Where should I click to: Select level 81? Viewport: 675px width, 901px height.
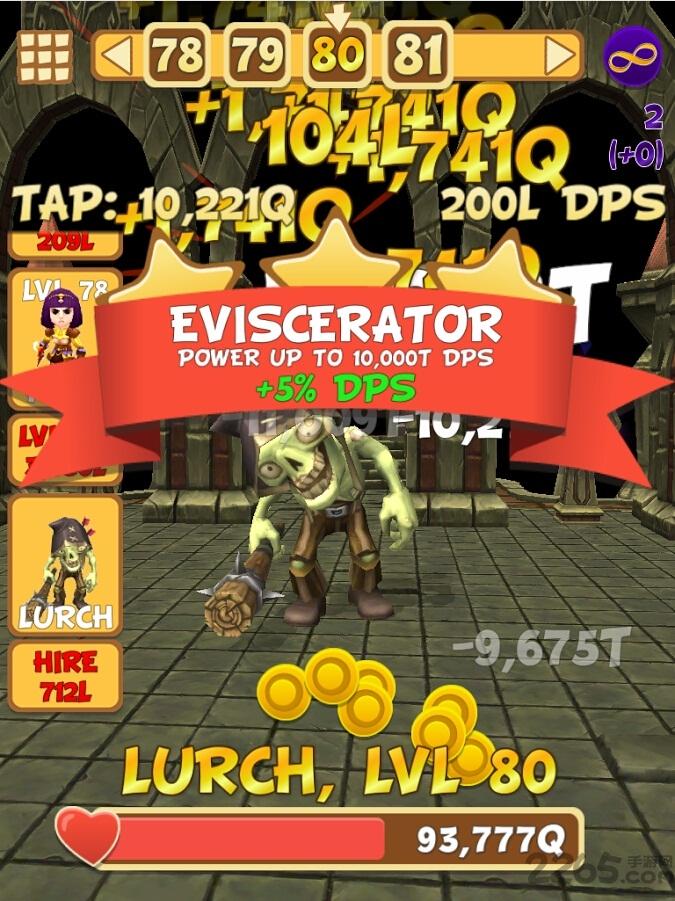click(x=416, y=55)
